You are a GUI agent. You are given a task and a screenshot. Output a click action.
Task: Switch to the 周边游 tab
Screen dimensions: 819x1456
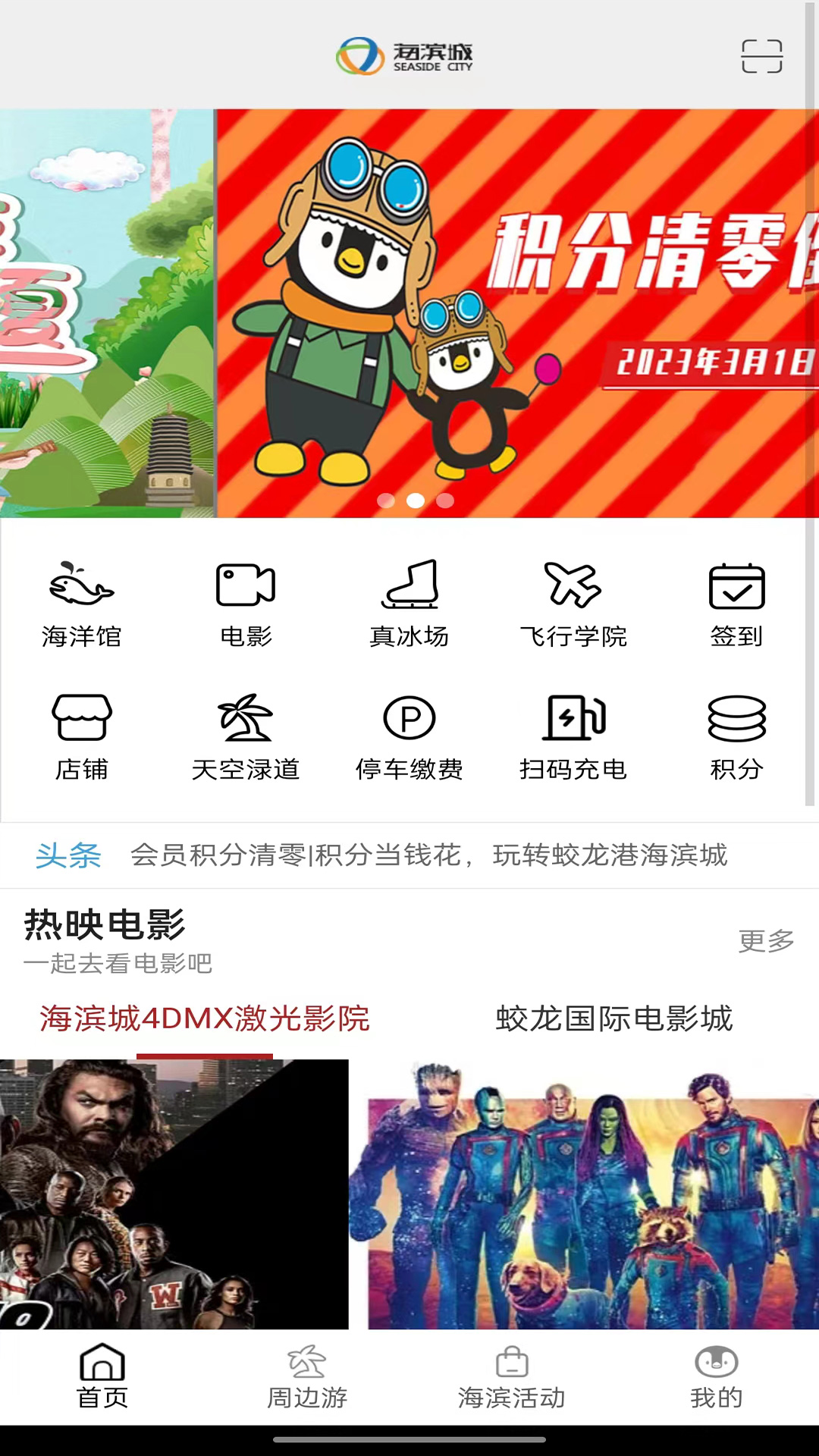pos(307,1377)
